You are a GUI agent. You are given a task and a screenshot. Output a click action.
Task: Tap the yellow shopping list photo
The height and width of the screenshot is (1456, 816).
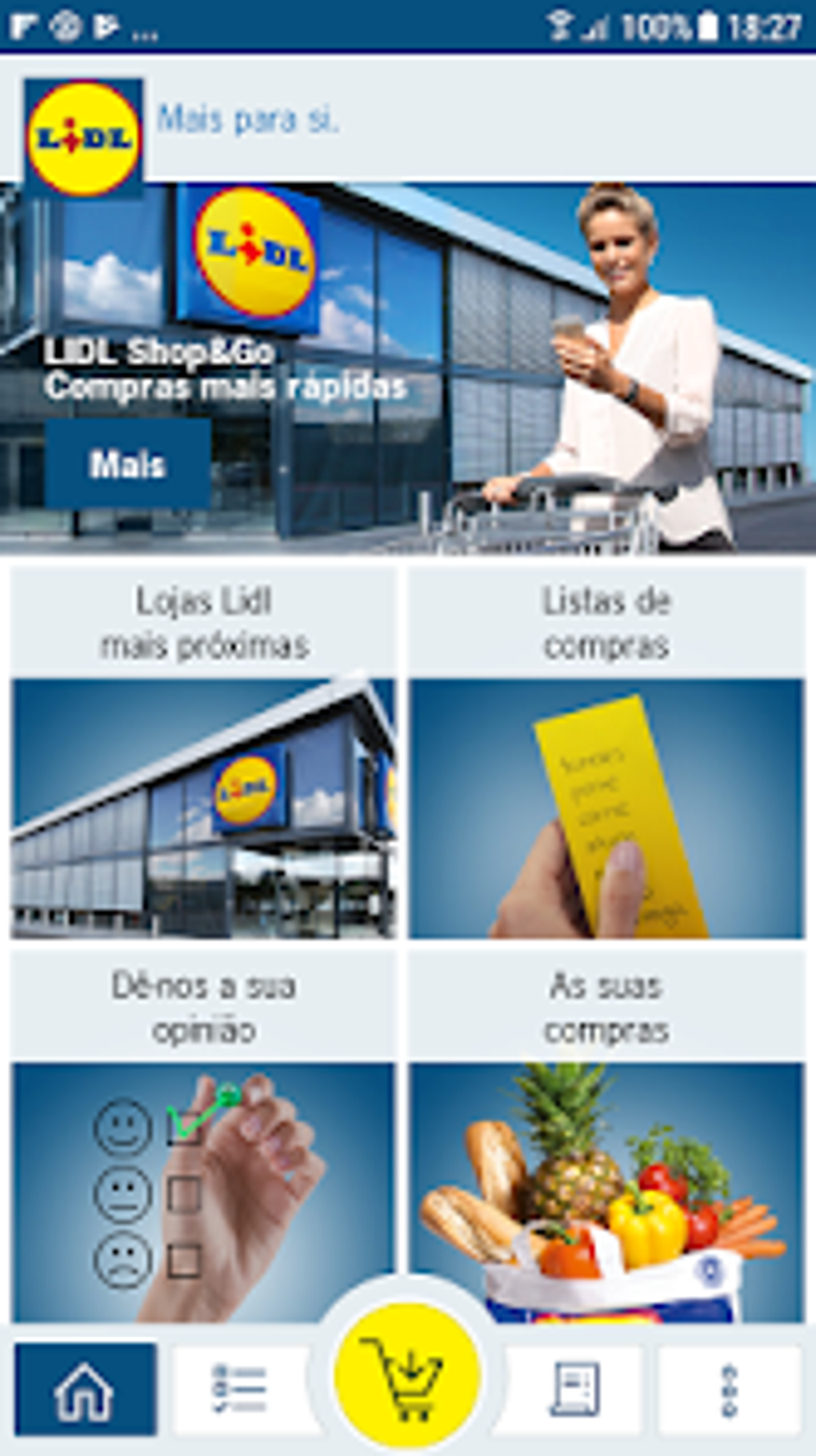click(610, 808)
